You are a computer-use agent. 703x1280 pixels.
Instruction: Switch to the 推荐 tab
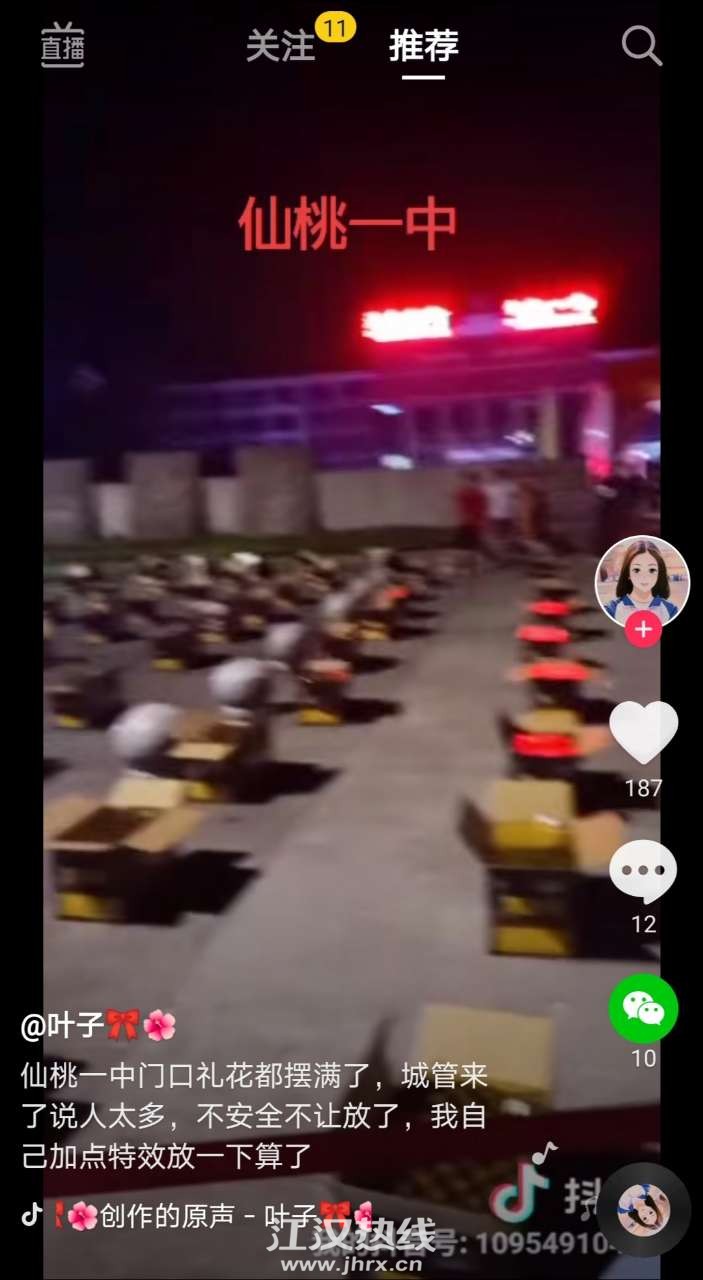(x=424, y=46)
